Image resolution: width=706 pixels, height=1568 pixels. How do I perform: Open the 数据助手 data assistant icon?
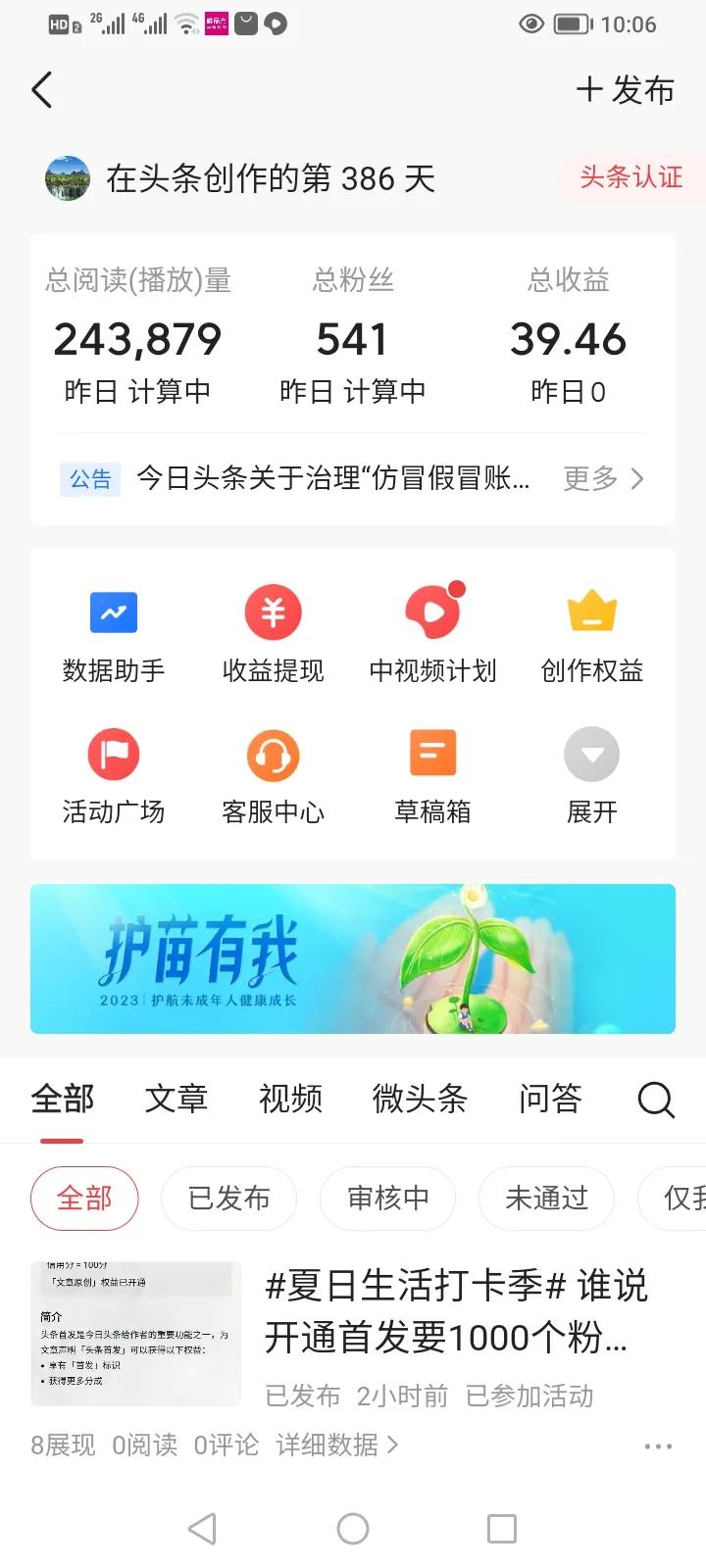point(113,632)
